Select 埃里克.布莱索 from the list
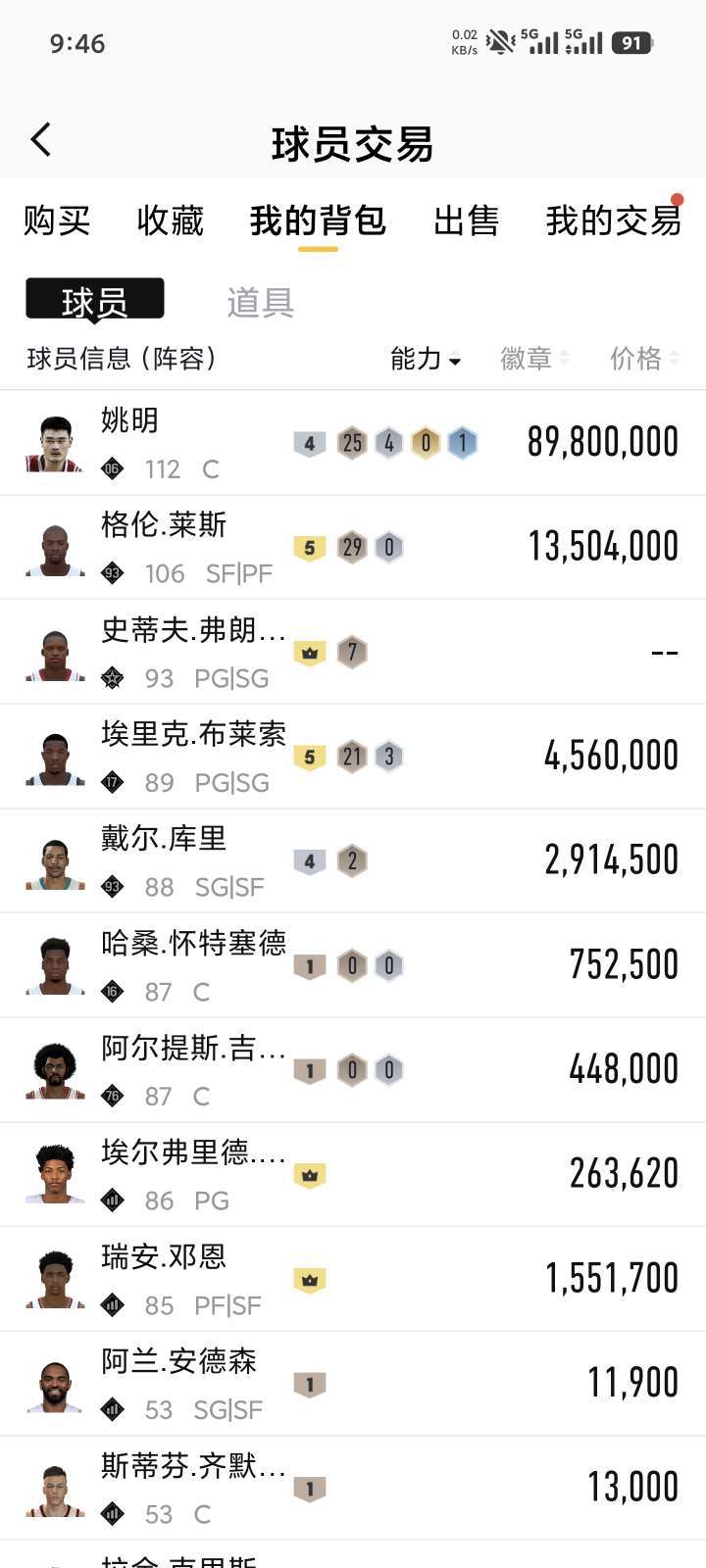The height and width of the screenshot is (1568, 706). [353, 757]
